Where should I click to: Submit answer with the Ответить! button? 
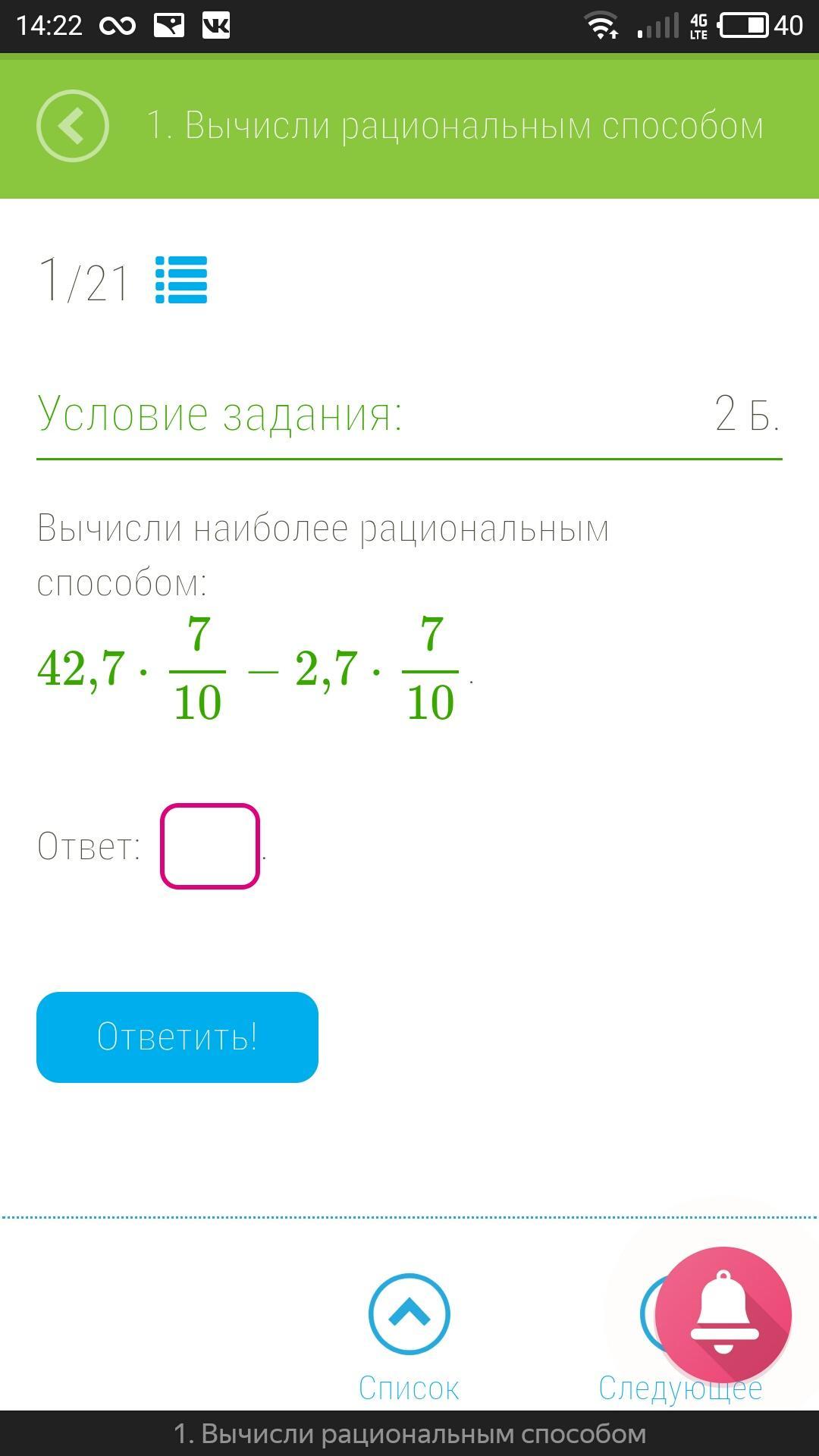click(177, 1037)
